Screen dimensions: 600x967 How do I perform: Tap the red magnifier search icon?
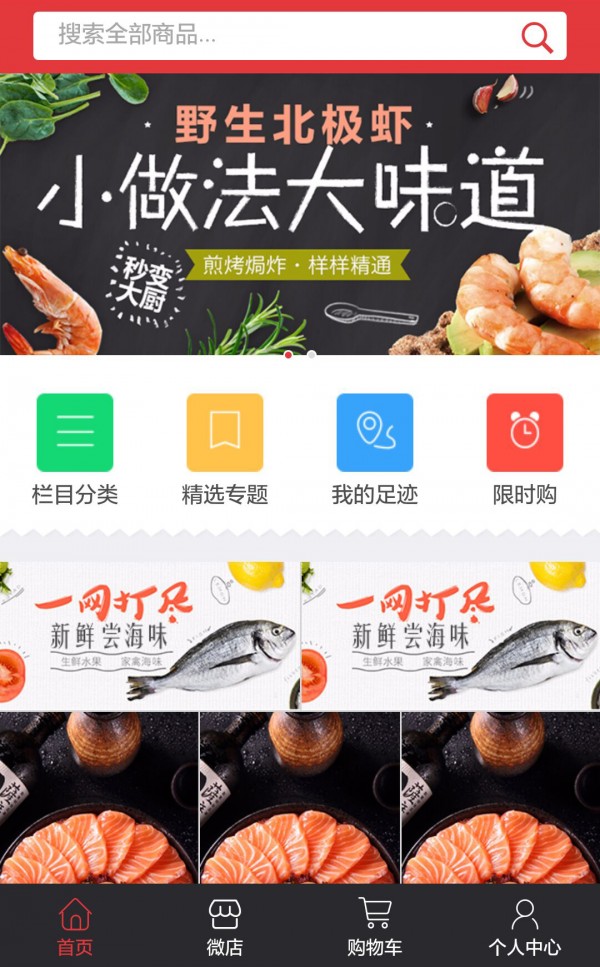(x=536, y=37)
